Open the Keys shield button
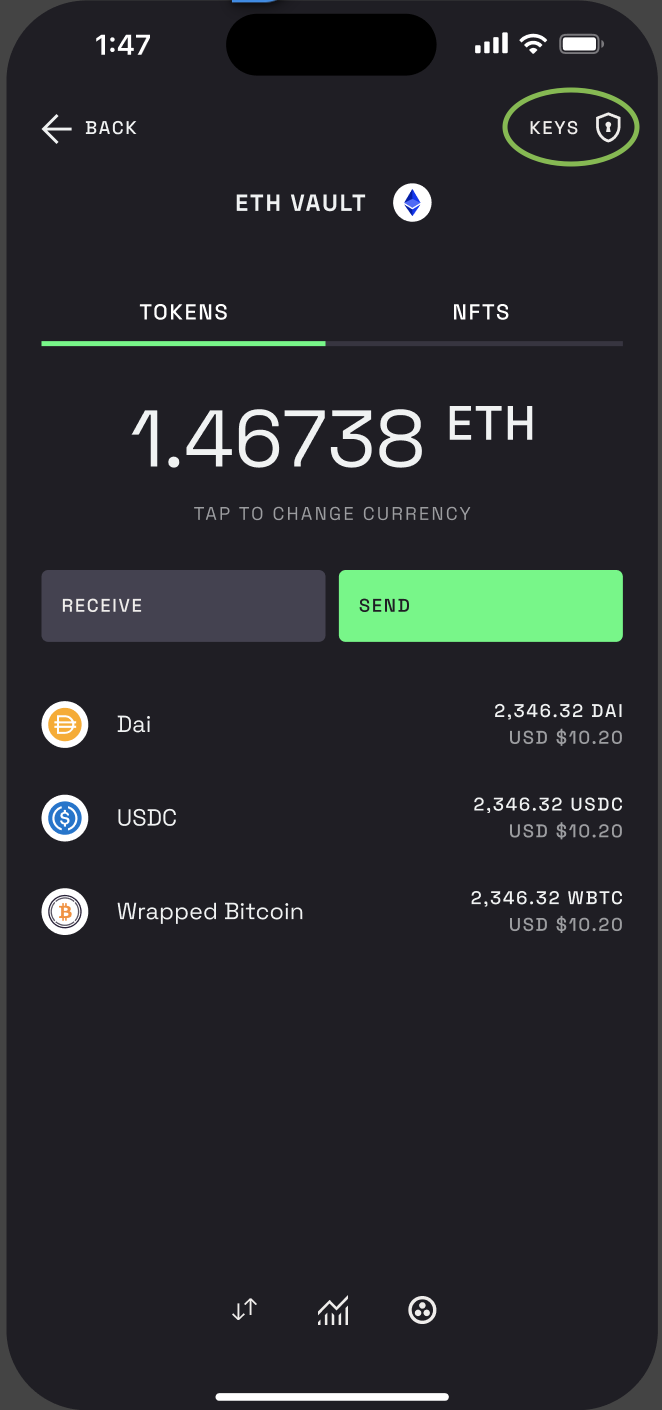The width and height of the screenshot is (662, 1410). [x=572, y=128]
